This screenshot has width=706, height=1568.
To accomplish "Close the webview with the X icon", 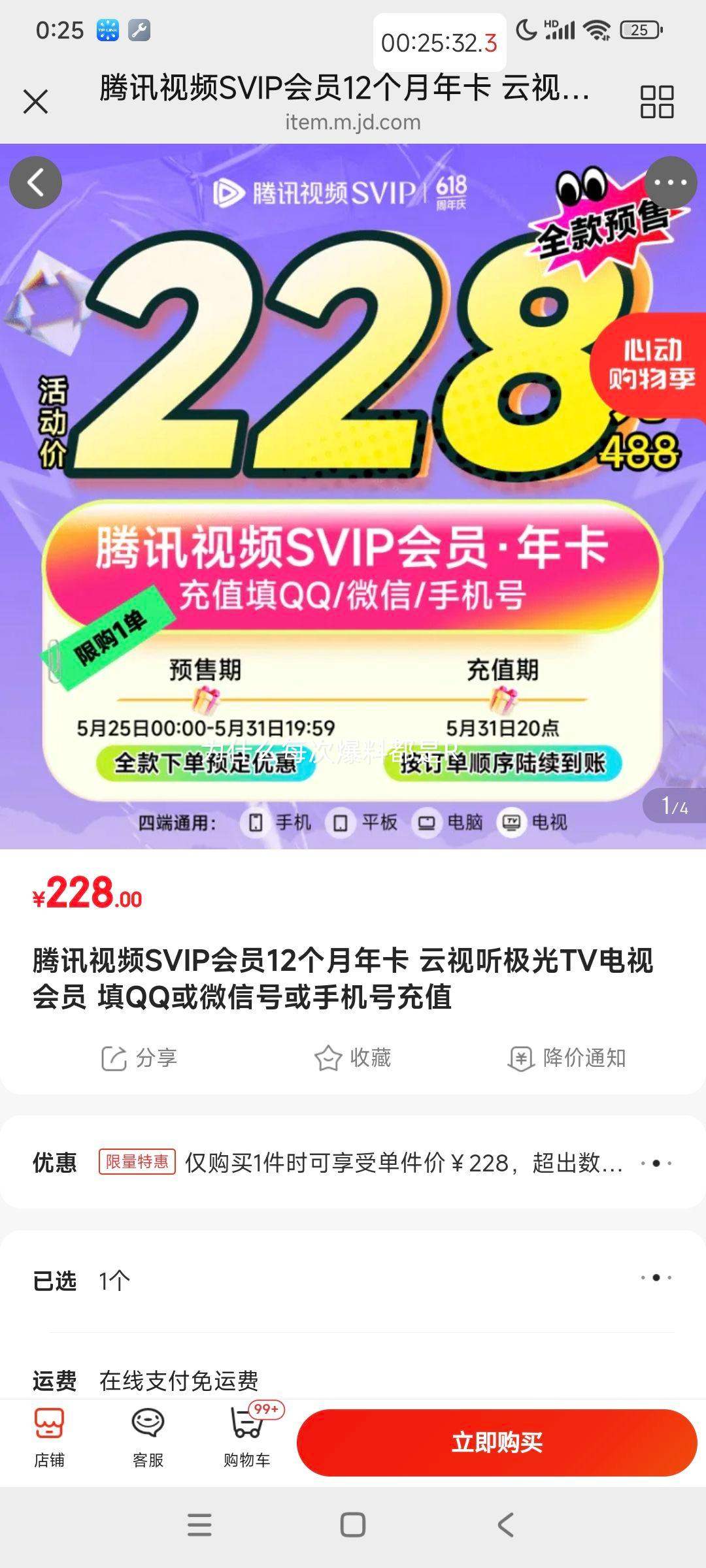I will [35, 102].
